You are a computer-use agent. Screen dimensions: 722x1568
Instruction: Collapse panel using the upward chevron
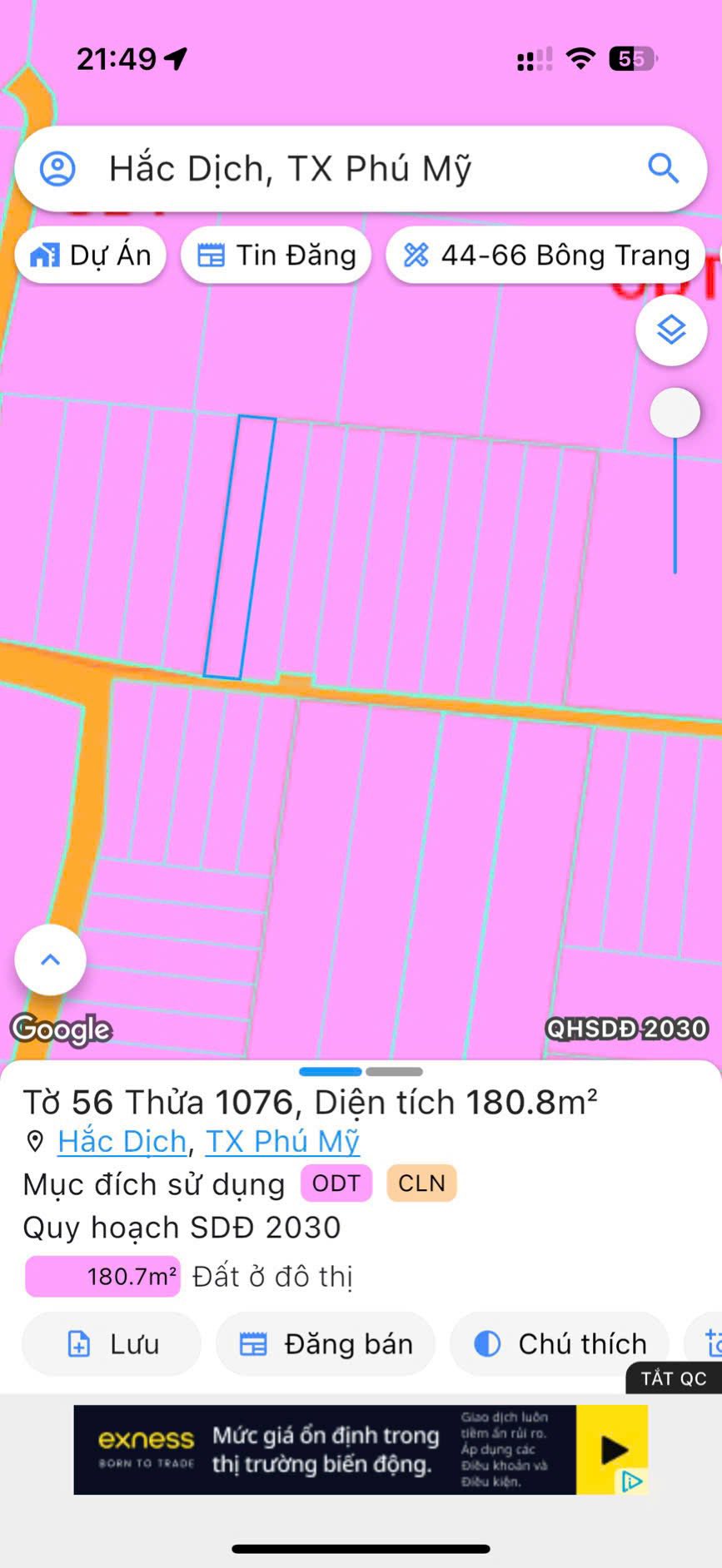click(50, 960)
